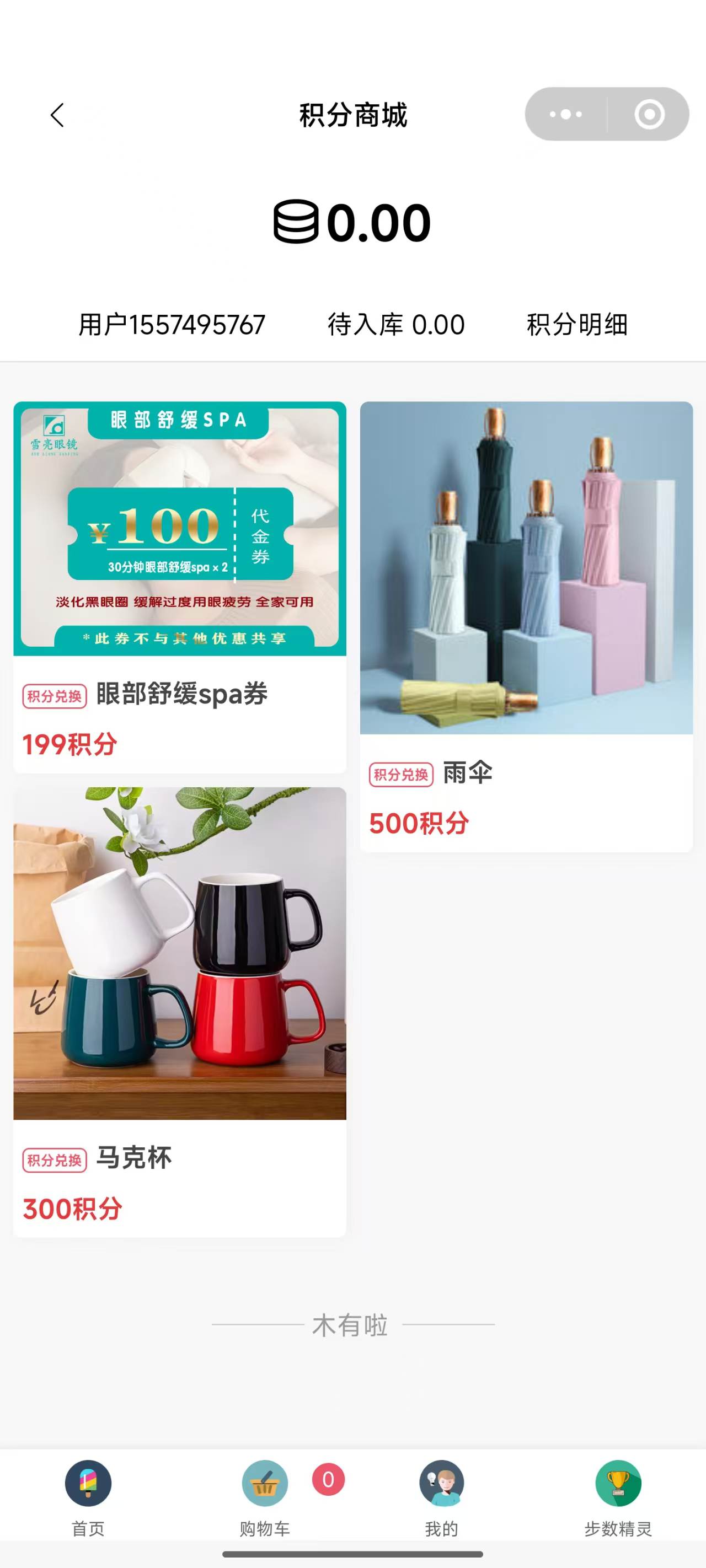Go back from the 积分商城 page

[x=57, y=115]
